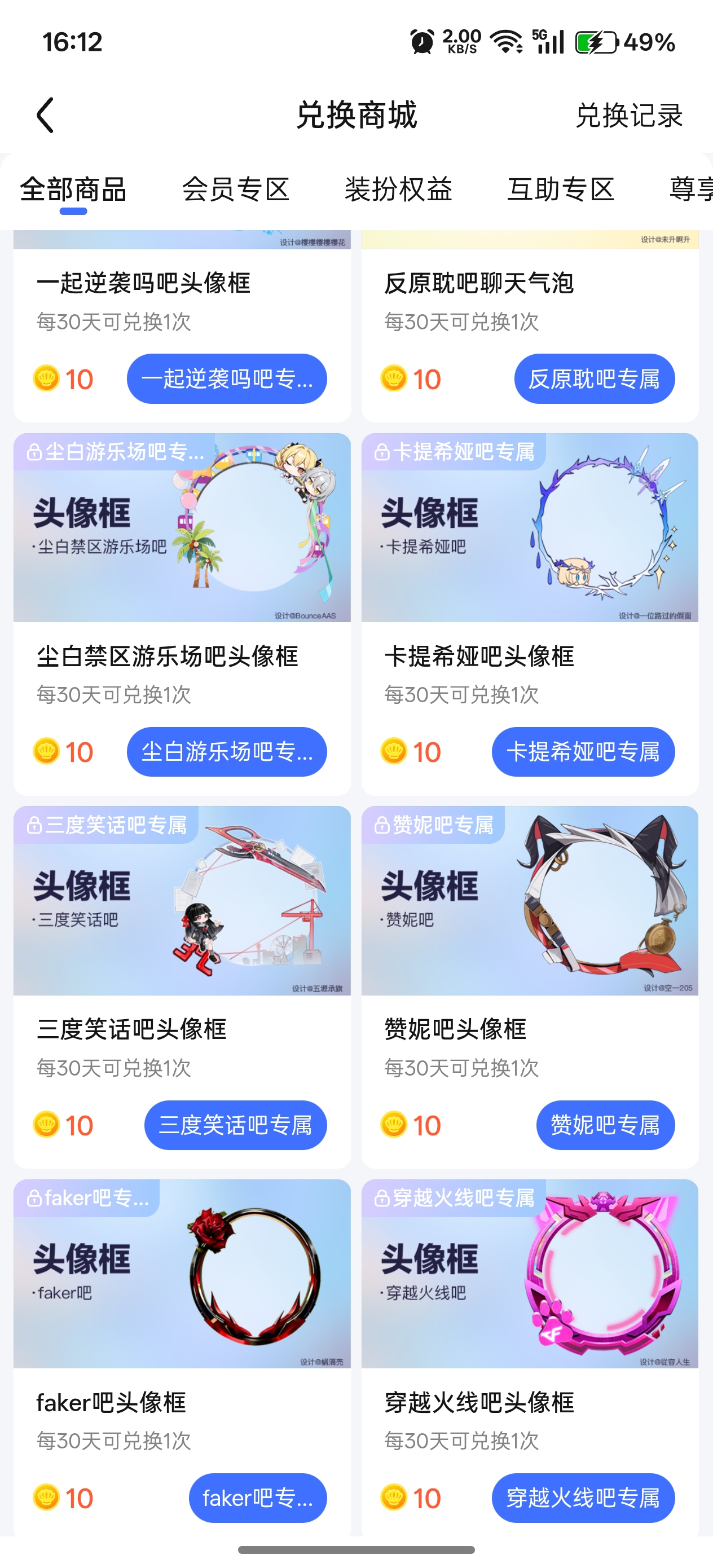Tap the 一起逆袭吗吧专... exchange button
This screenshot has width=713, height=1568.
point(227,378)
